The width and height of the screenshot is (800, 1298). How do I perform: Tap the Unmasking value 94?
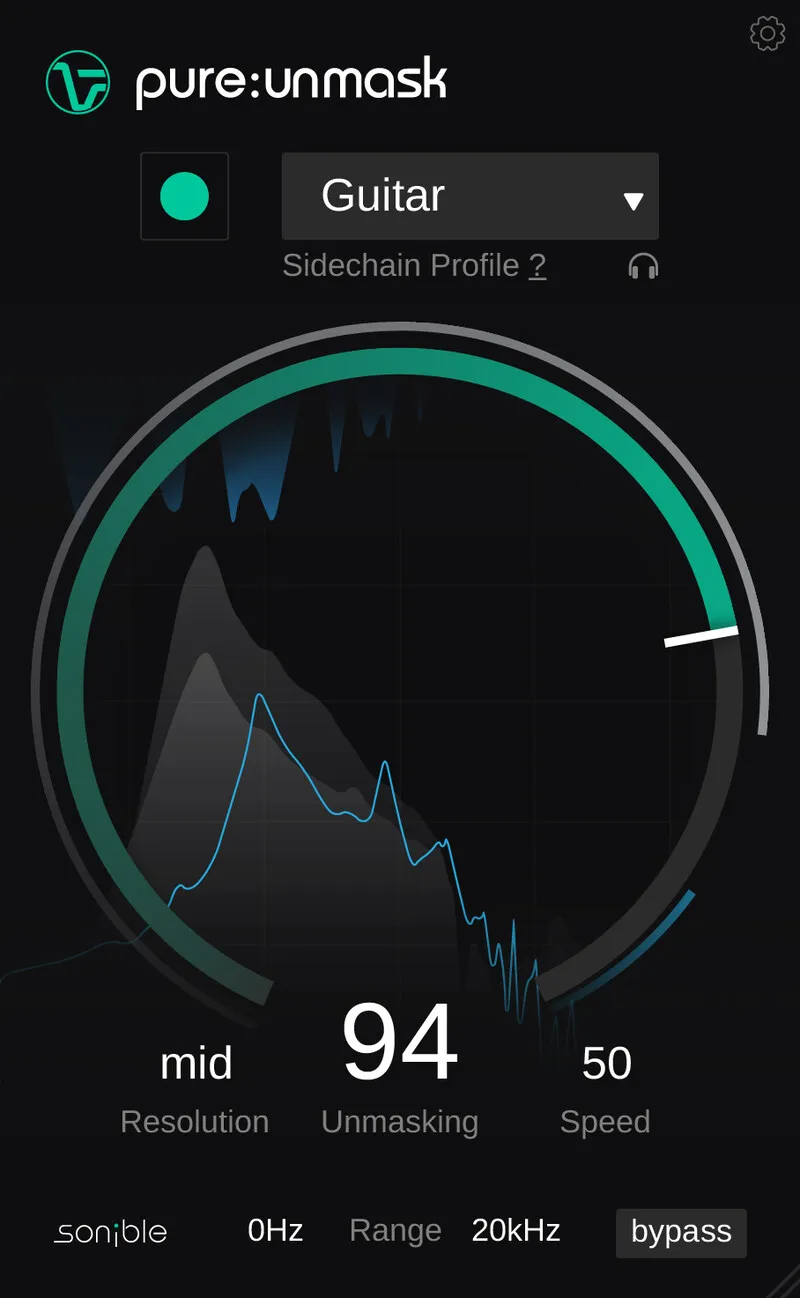coord(400,1042)
